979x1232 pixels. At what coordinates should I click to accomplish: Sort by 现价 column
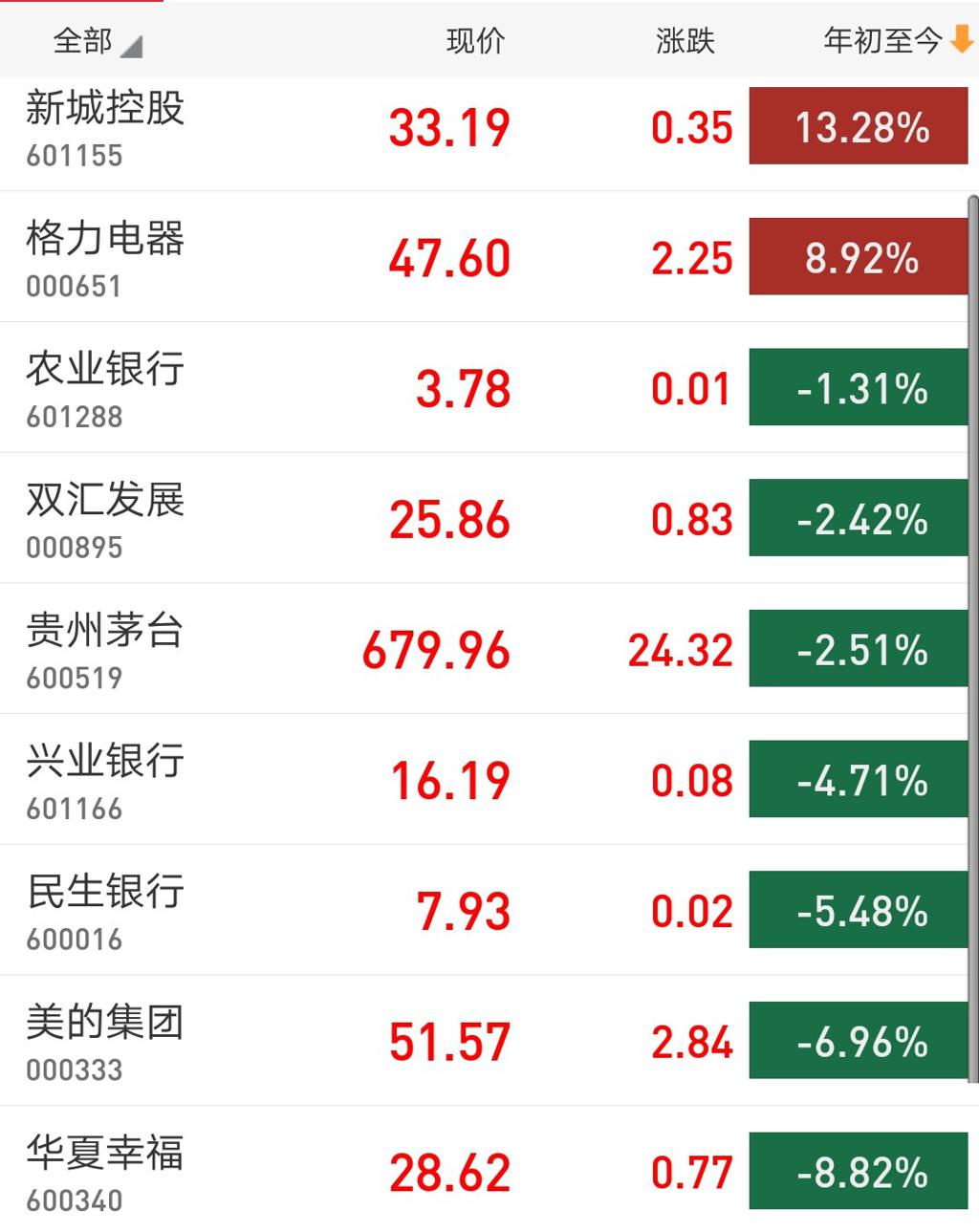coord(474,41)
